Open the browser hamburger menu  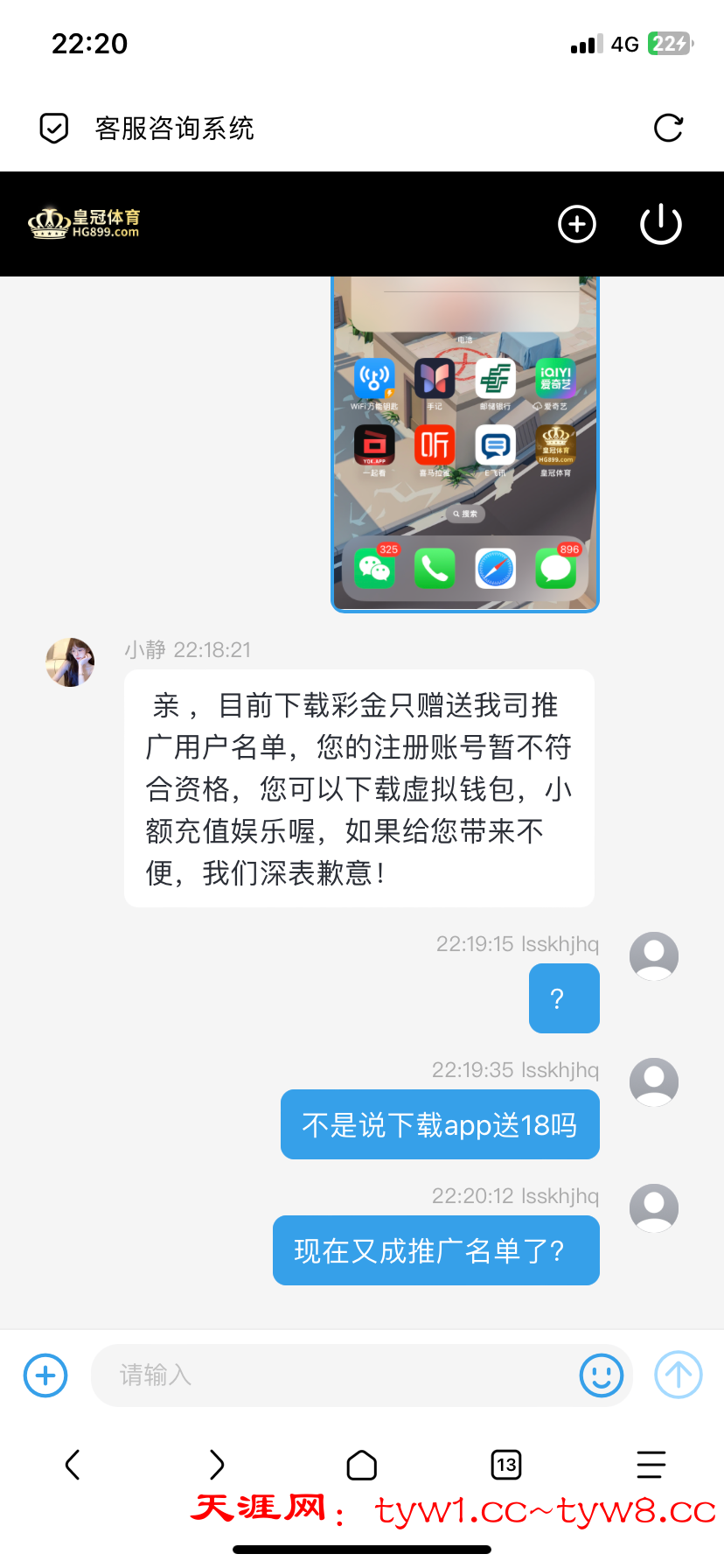click(651, 1464)
